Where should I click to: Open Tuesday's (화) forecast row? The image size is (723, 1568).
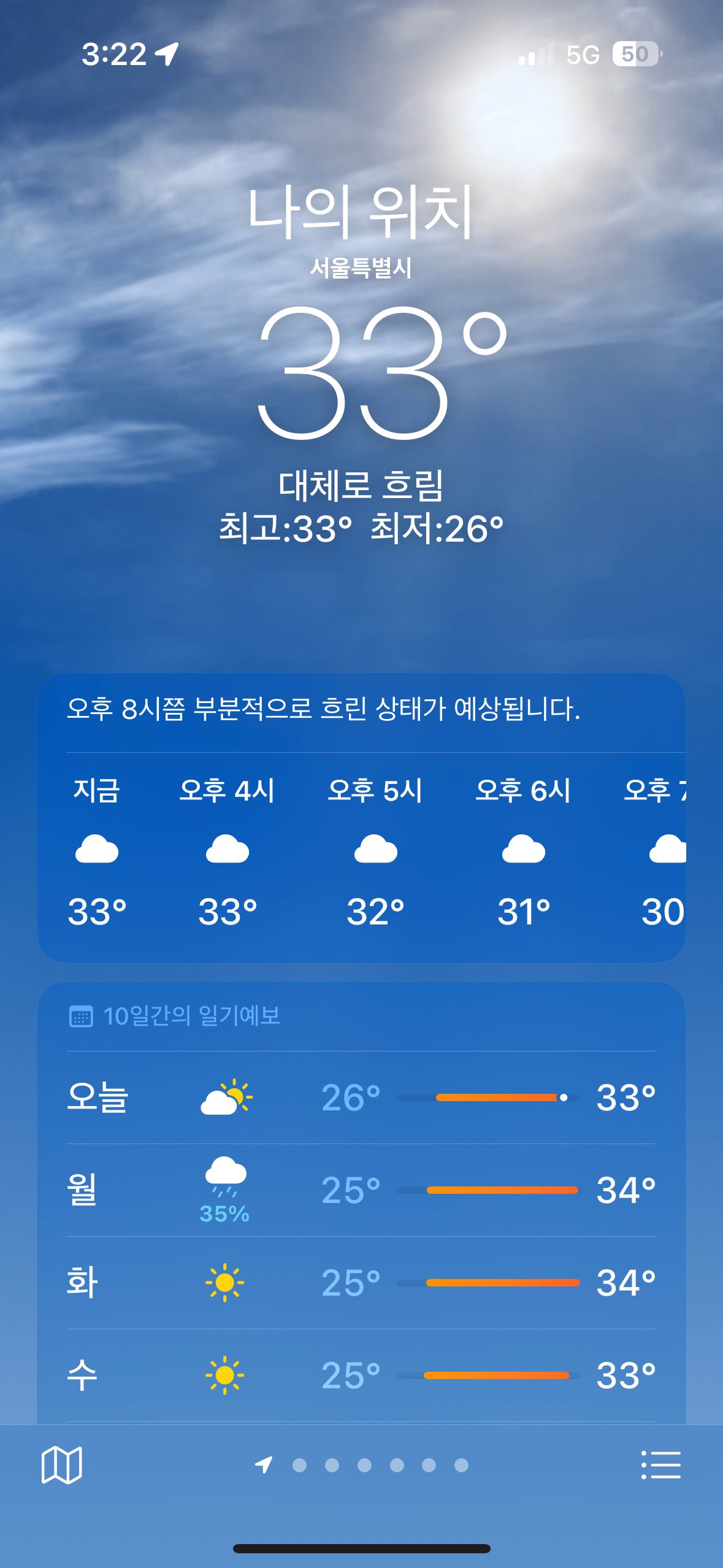pyautogui.click(x=361, y=1283)
